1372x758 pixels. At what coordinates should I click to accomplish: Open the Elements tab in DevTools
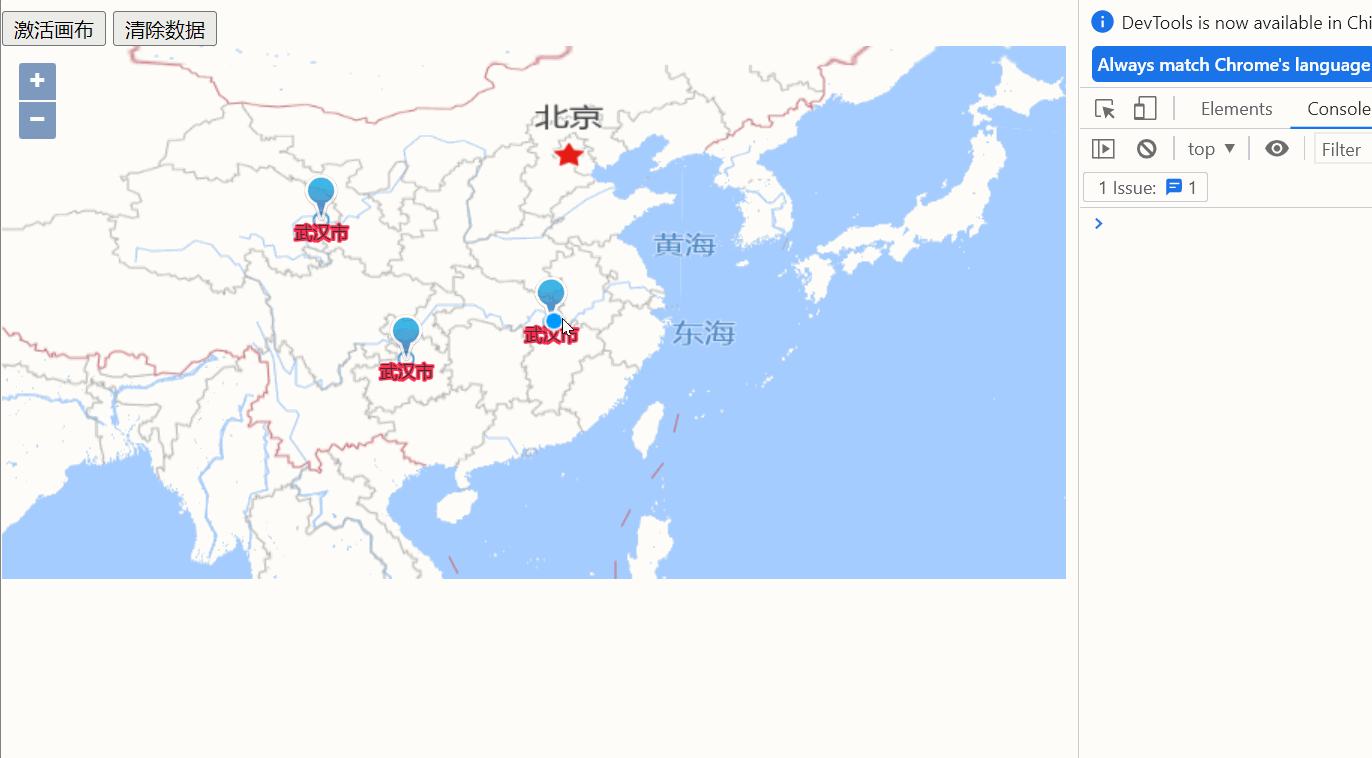coord(1236,109)
